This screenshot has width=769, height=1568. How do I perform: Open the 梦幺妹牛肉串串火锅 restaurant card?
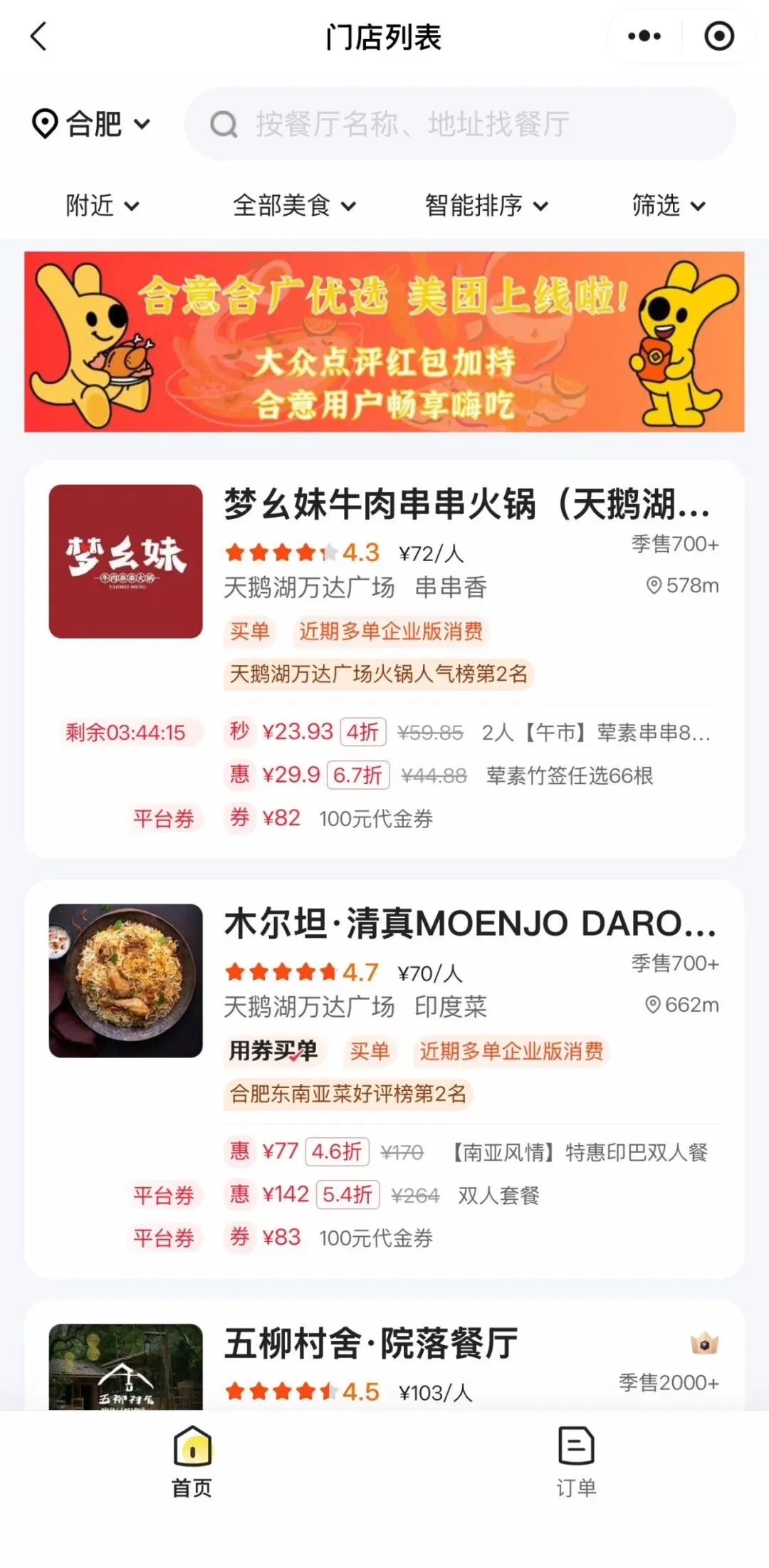(x=466, y=504)
